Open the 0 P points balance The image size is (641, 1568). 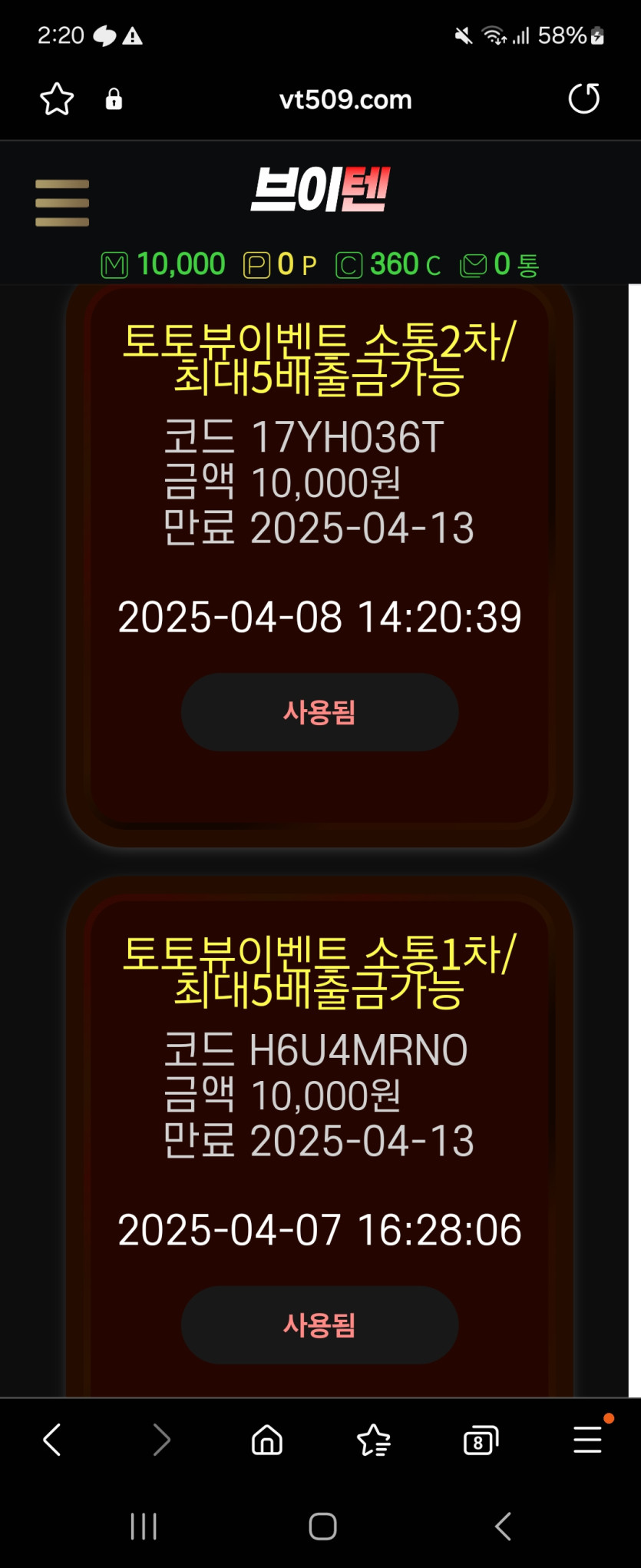pos(280,265)
